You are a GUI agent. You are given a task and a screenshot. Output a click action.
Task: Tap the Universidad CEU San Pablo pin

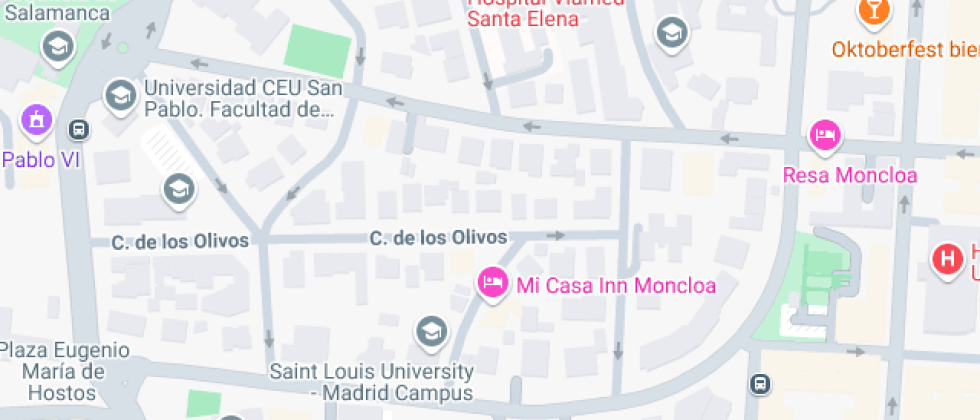tap(121, 97)
